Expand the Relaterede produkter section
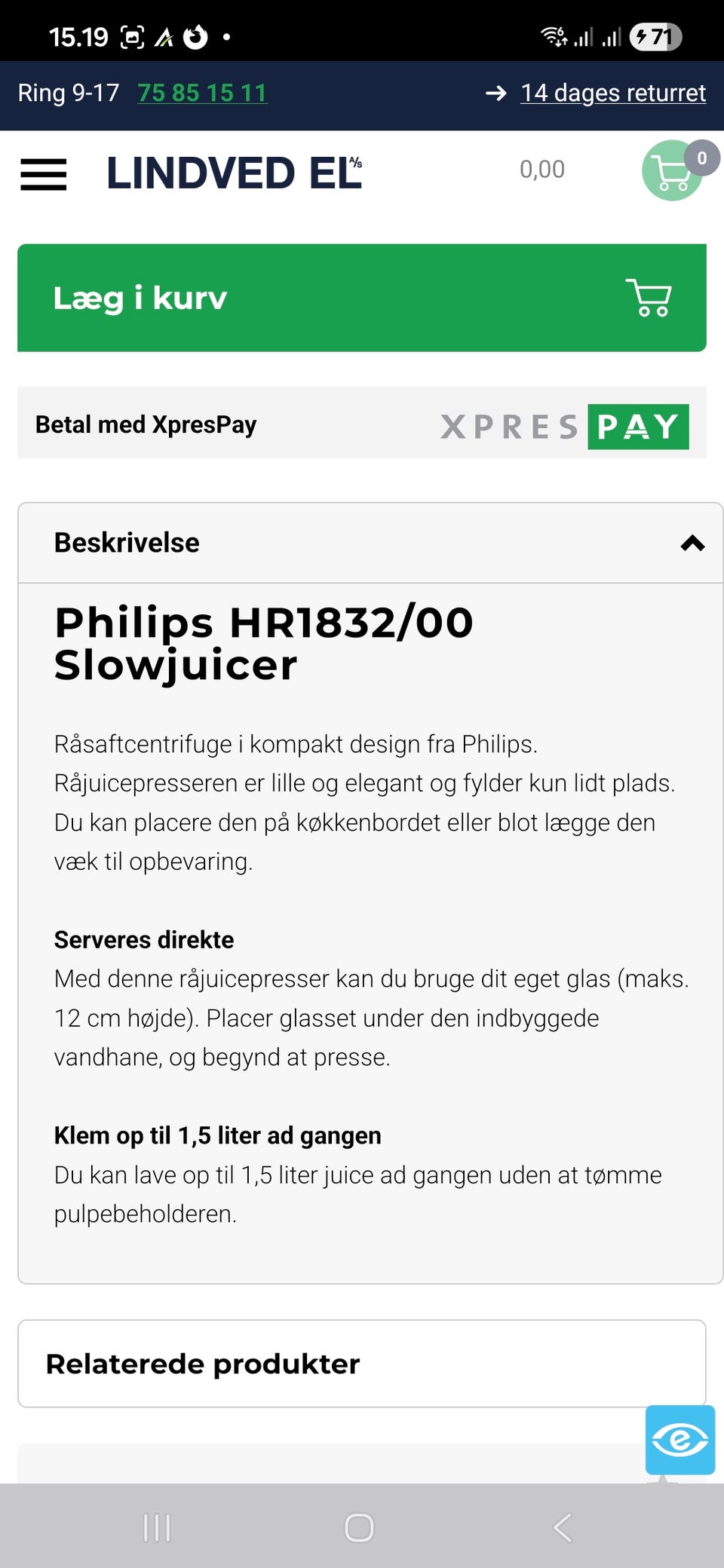724x1568 pixels. tap(362, 1363)
